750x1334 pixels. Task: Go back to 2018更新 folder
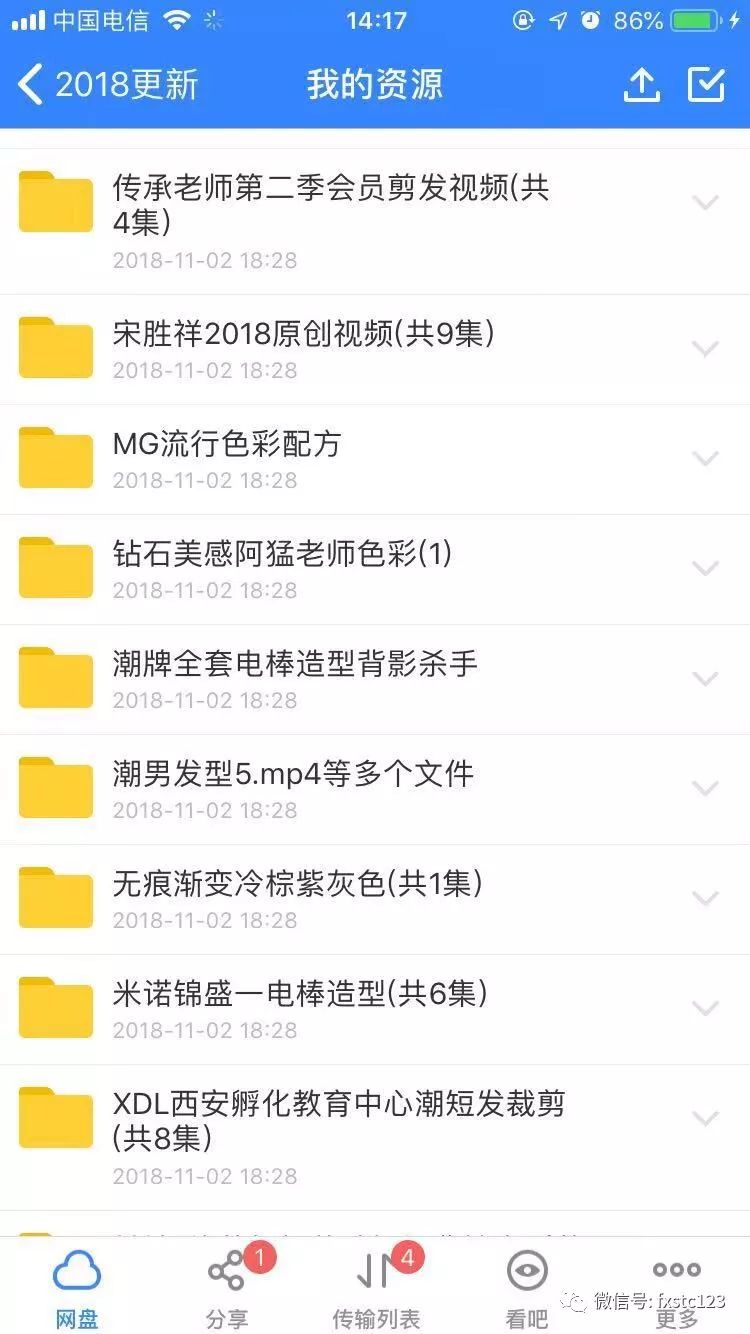(108, 85)
